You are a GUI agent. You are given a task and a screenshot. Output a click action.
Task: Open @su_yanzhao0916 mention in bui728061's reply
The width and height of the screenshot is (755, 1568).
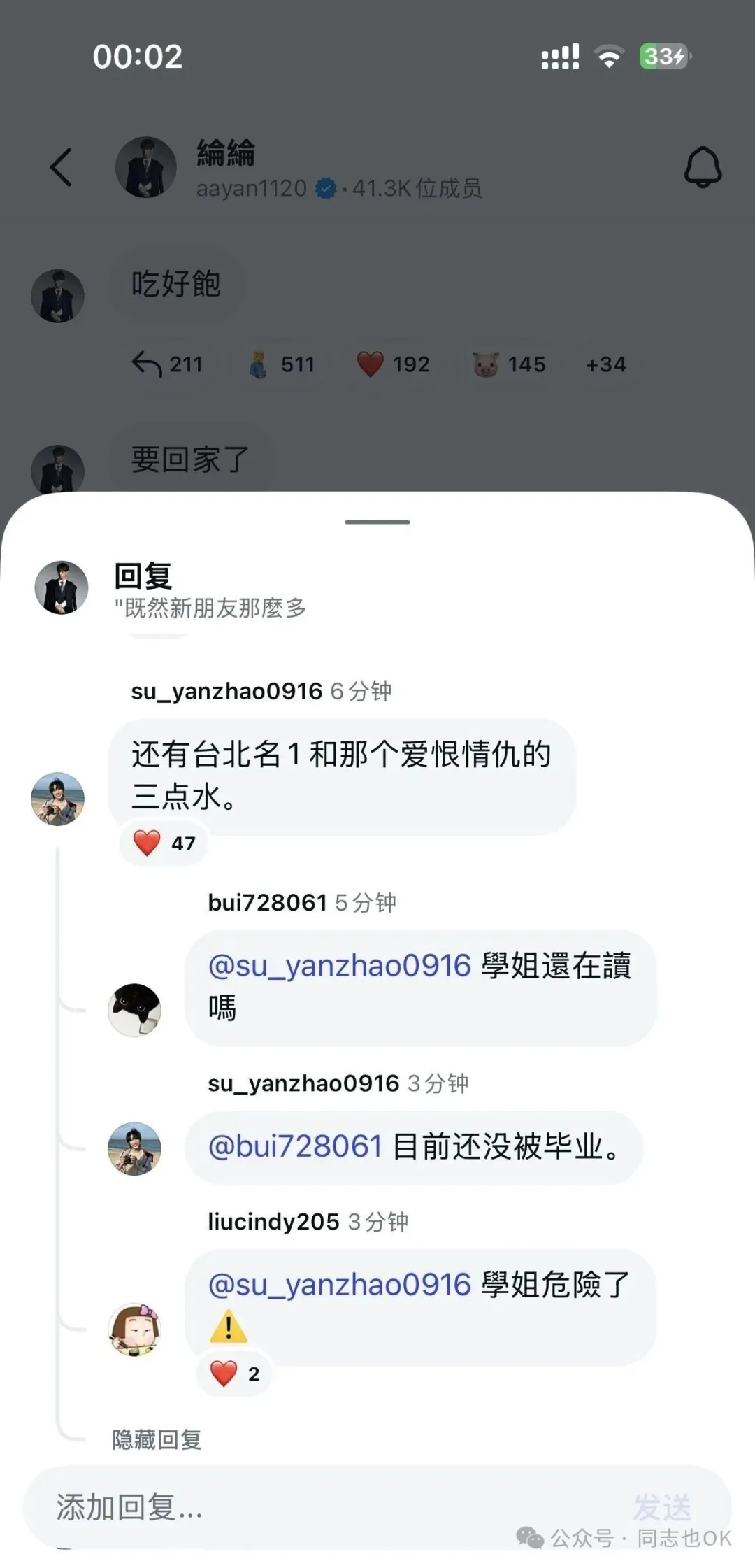(x=340, y=966)
